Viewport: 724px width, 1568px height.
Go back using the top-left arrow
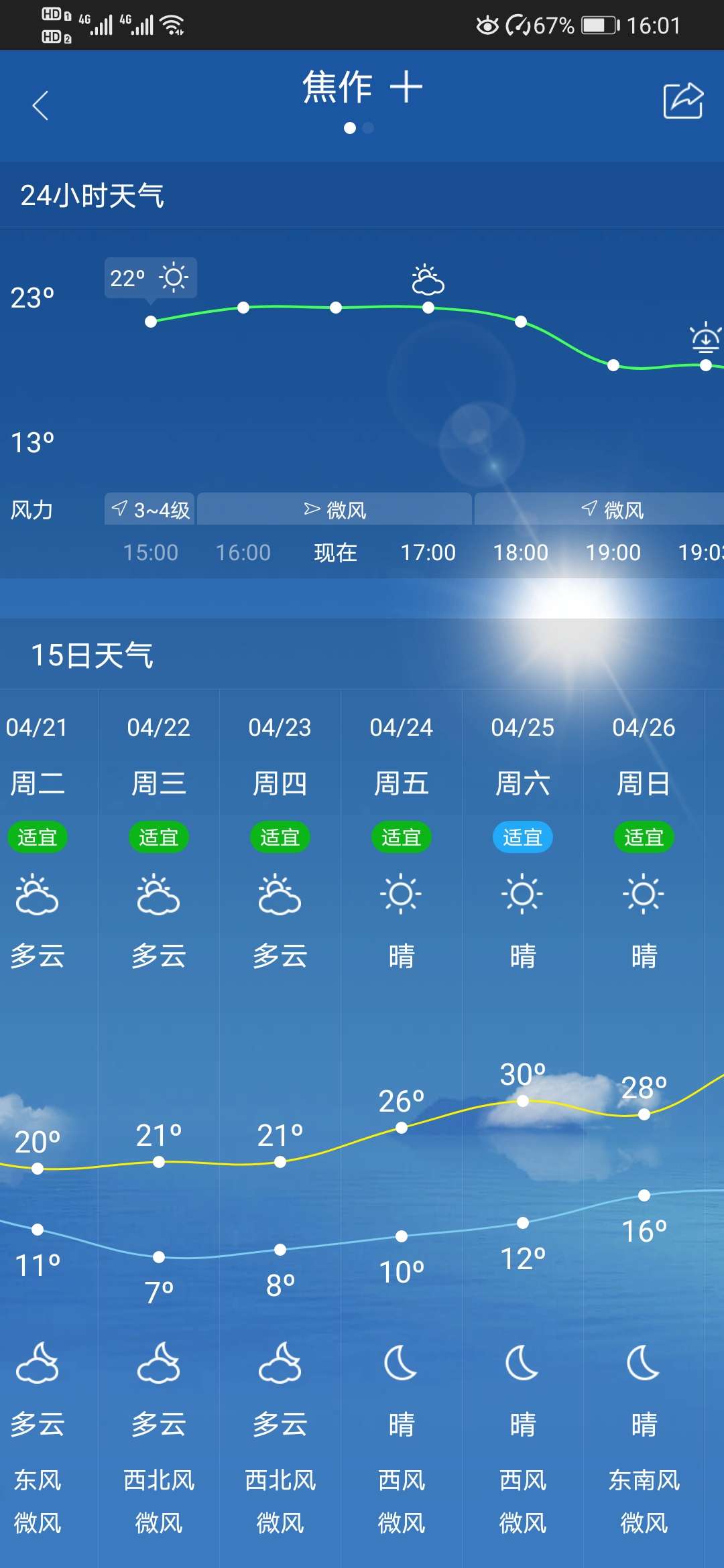[x=41, y=105]
